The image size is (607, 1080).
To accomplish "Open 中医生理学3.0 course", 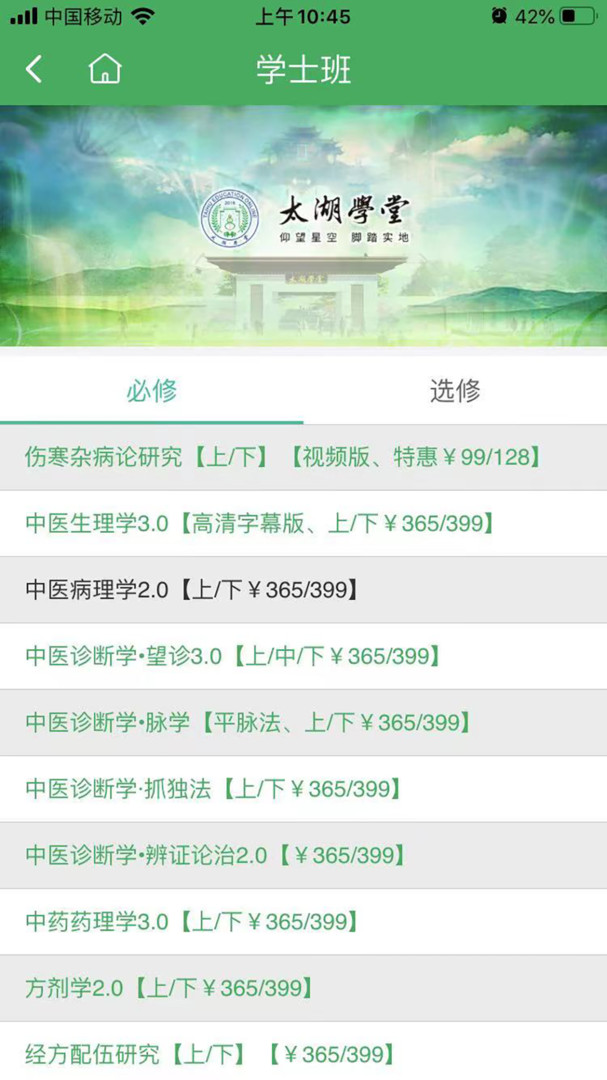I will click(260, 523).
